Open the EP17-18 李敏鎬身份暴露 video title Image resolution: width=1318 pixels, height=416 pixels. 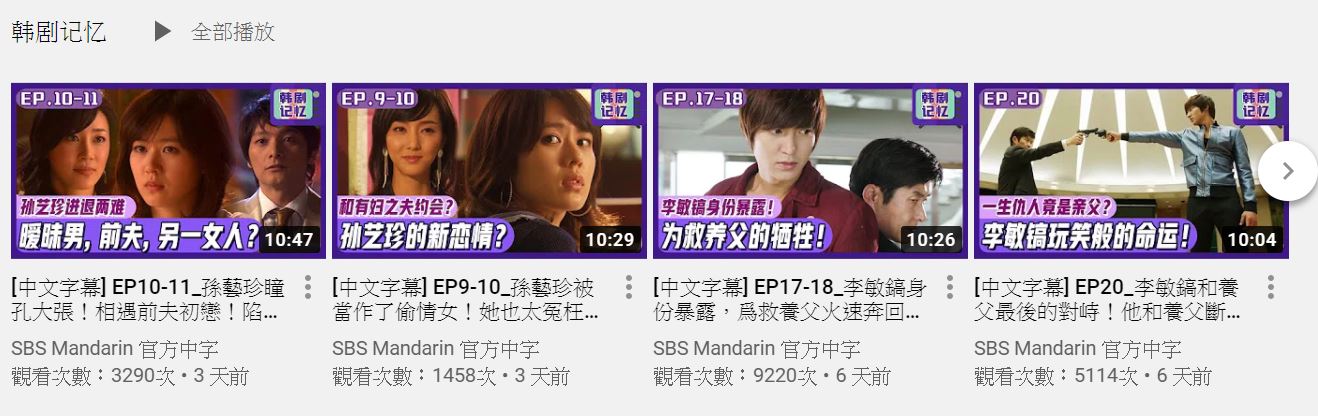pos(790,301)
